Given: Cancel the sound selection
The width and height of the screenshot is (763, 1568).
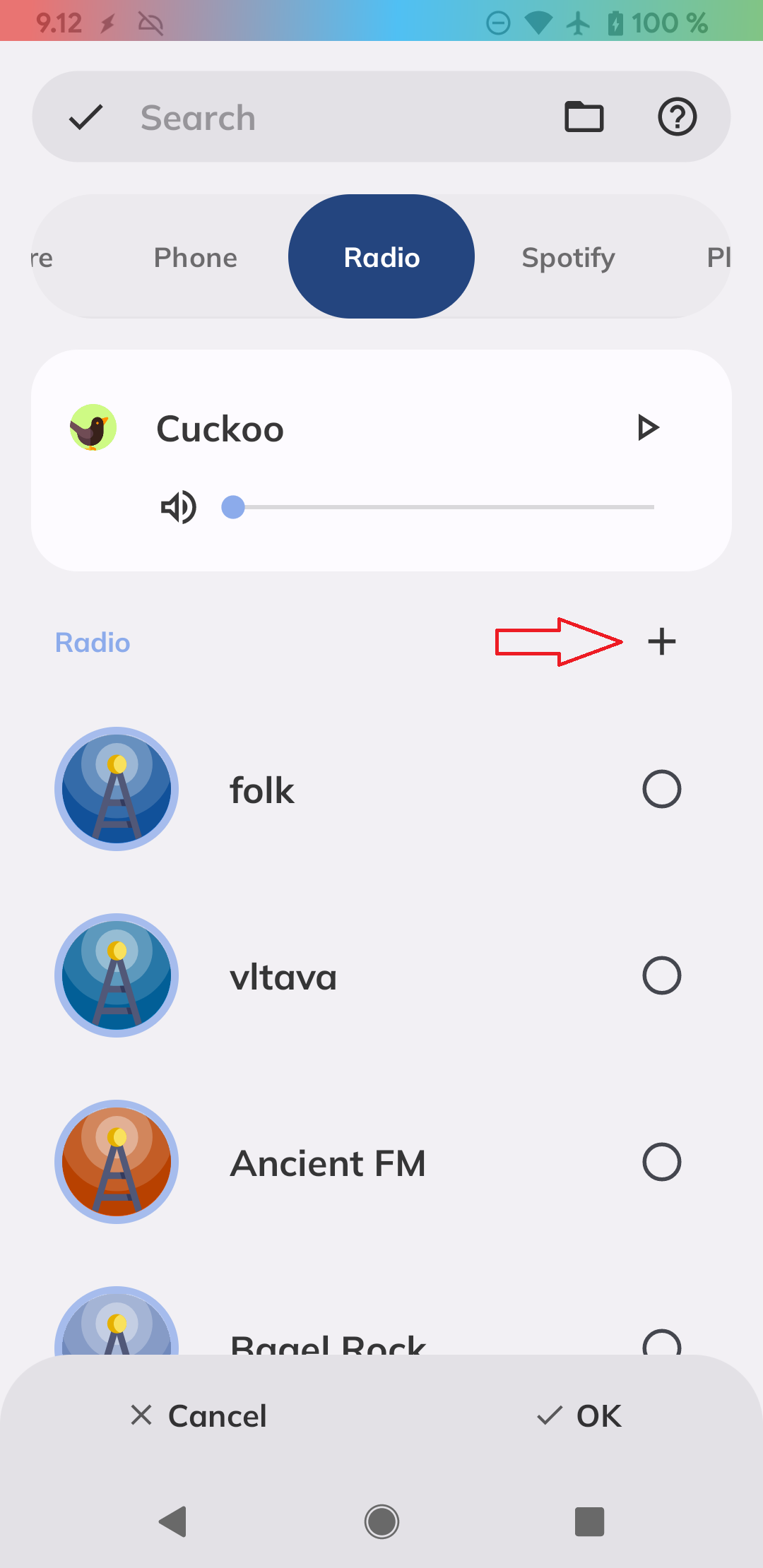Looking at the screenshot, I should click(x=199, y=1416).
